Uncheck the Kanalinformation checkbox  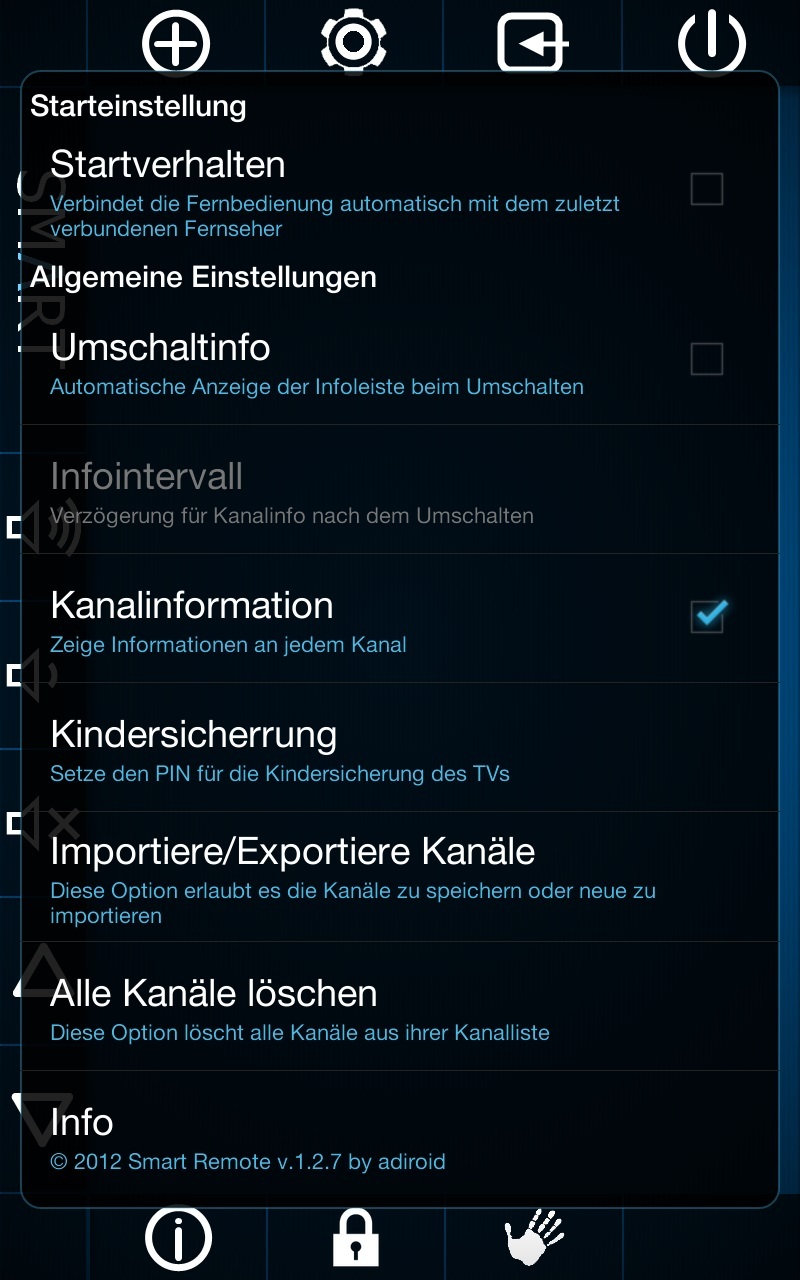[708, 617]
